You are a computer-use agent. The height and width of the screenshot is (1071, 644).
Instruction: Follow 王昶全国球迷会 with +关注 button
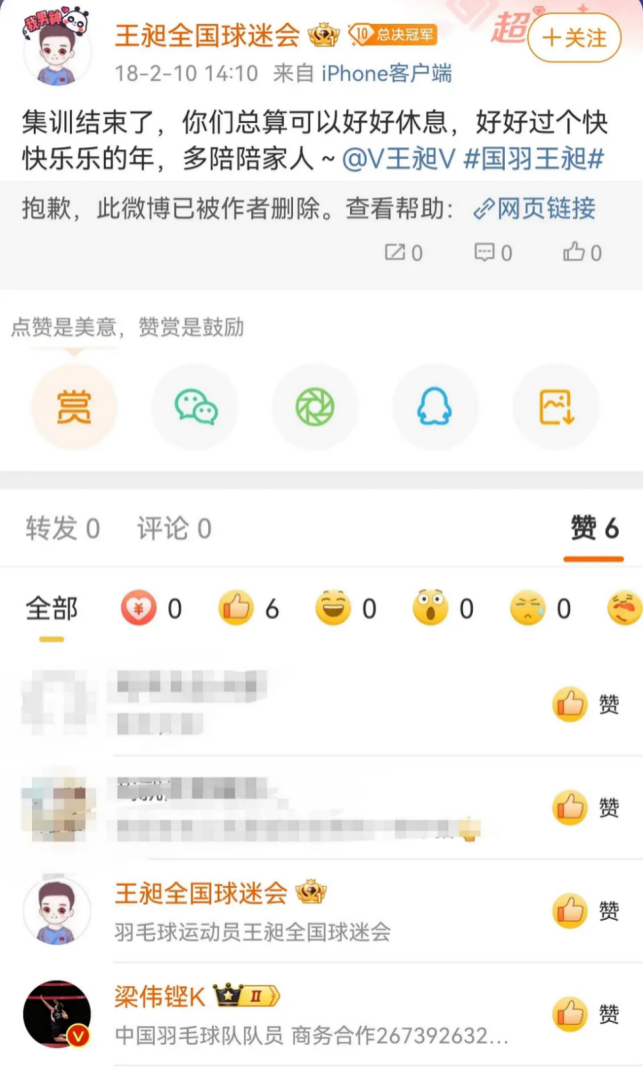(573, 38)
